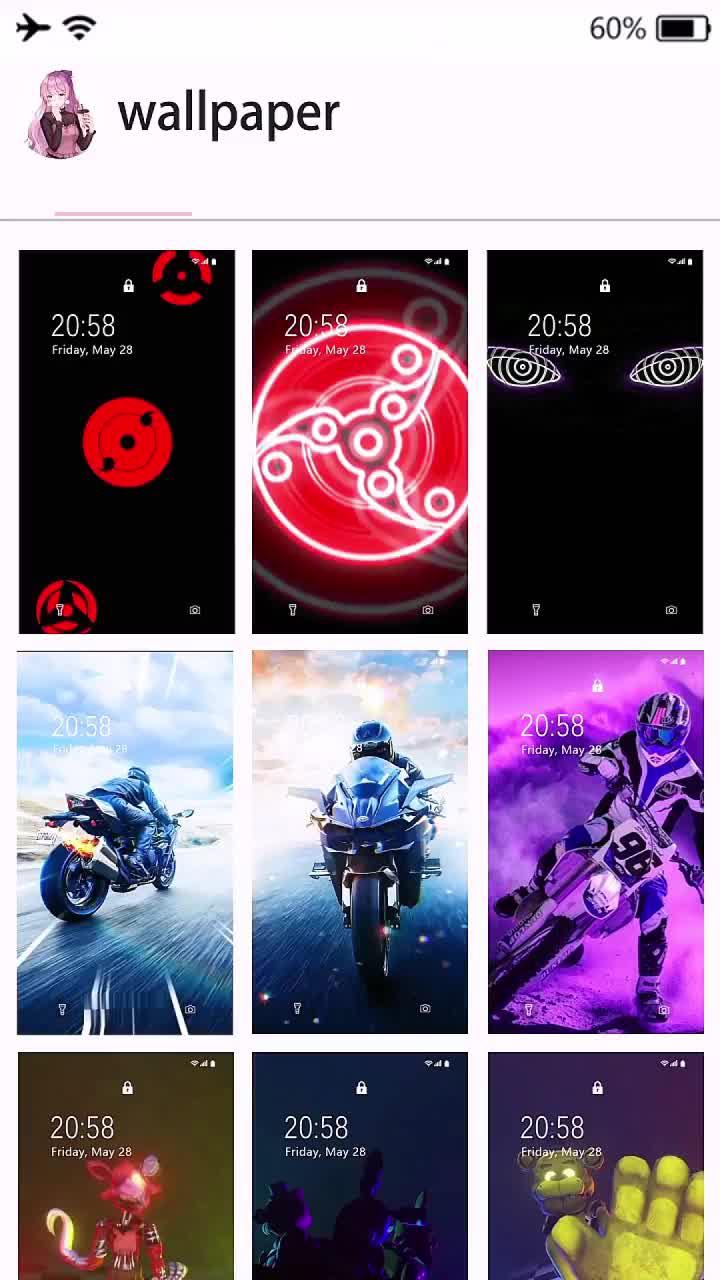Viewport: 720px width, 1280px height.
Task: Open the red Sharingan eye wallpaper
Action: [126, 441]
